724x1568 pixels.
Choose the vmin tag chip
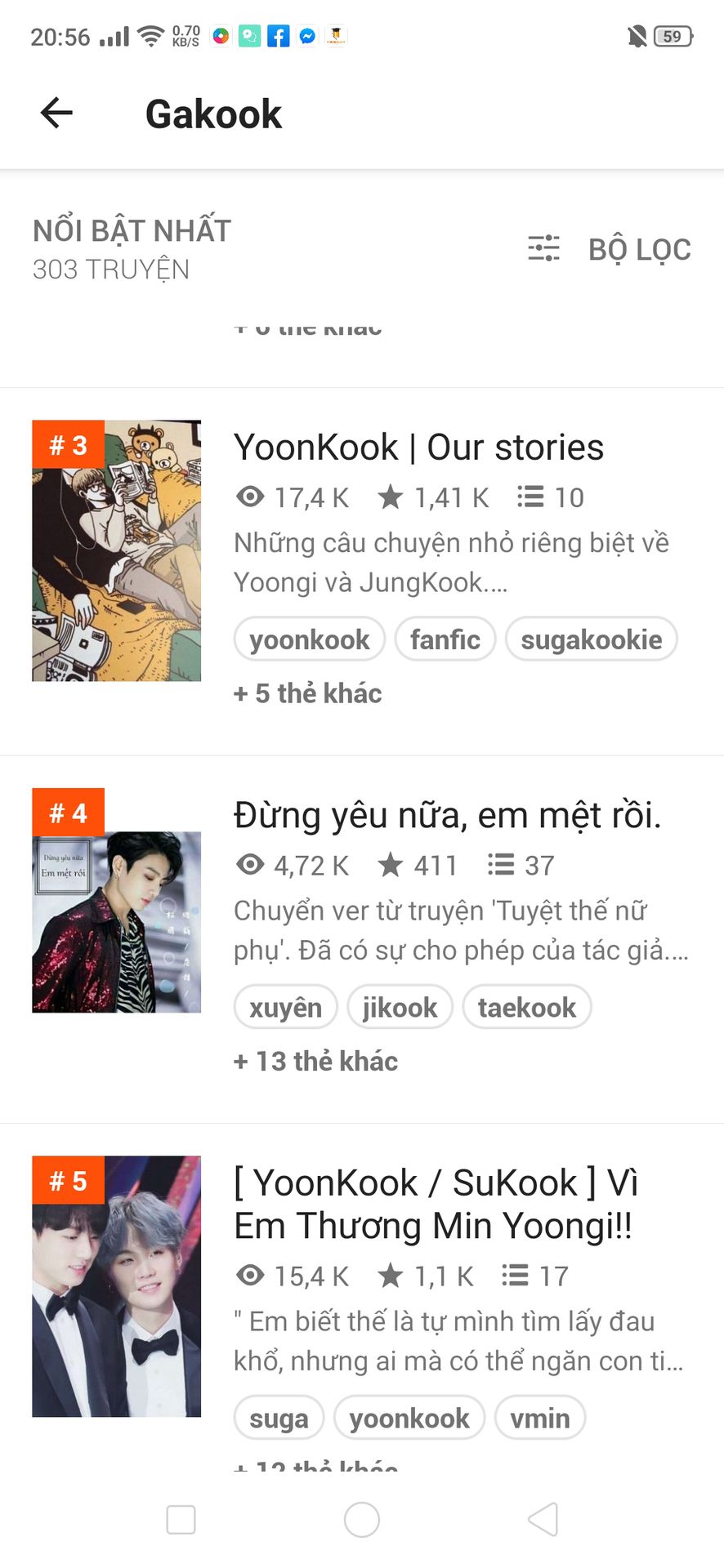tap(539, 1419)
